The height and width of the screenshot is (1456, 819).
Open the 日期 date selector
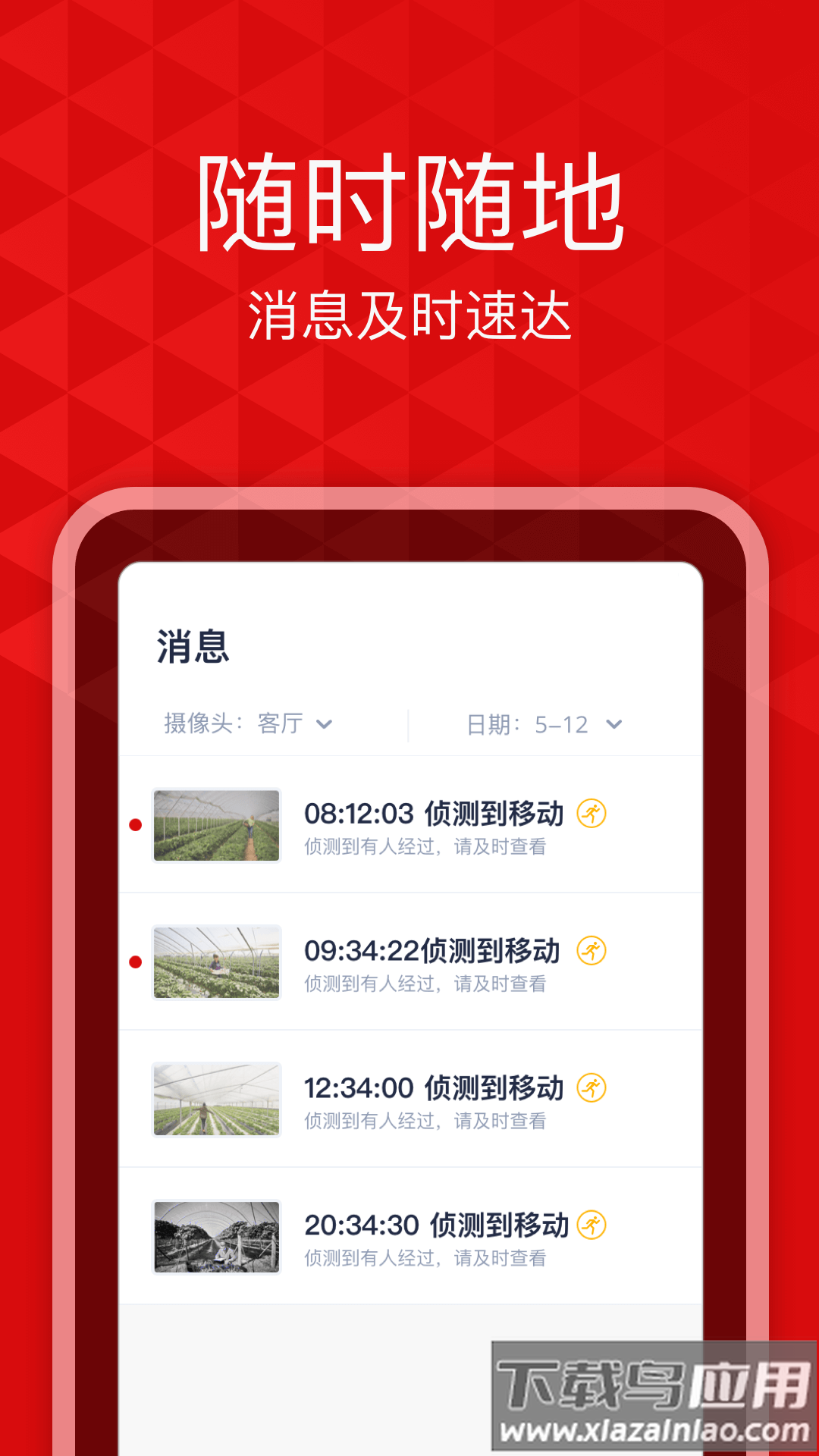tap(531, 725)
